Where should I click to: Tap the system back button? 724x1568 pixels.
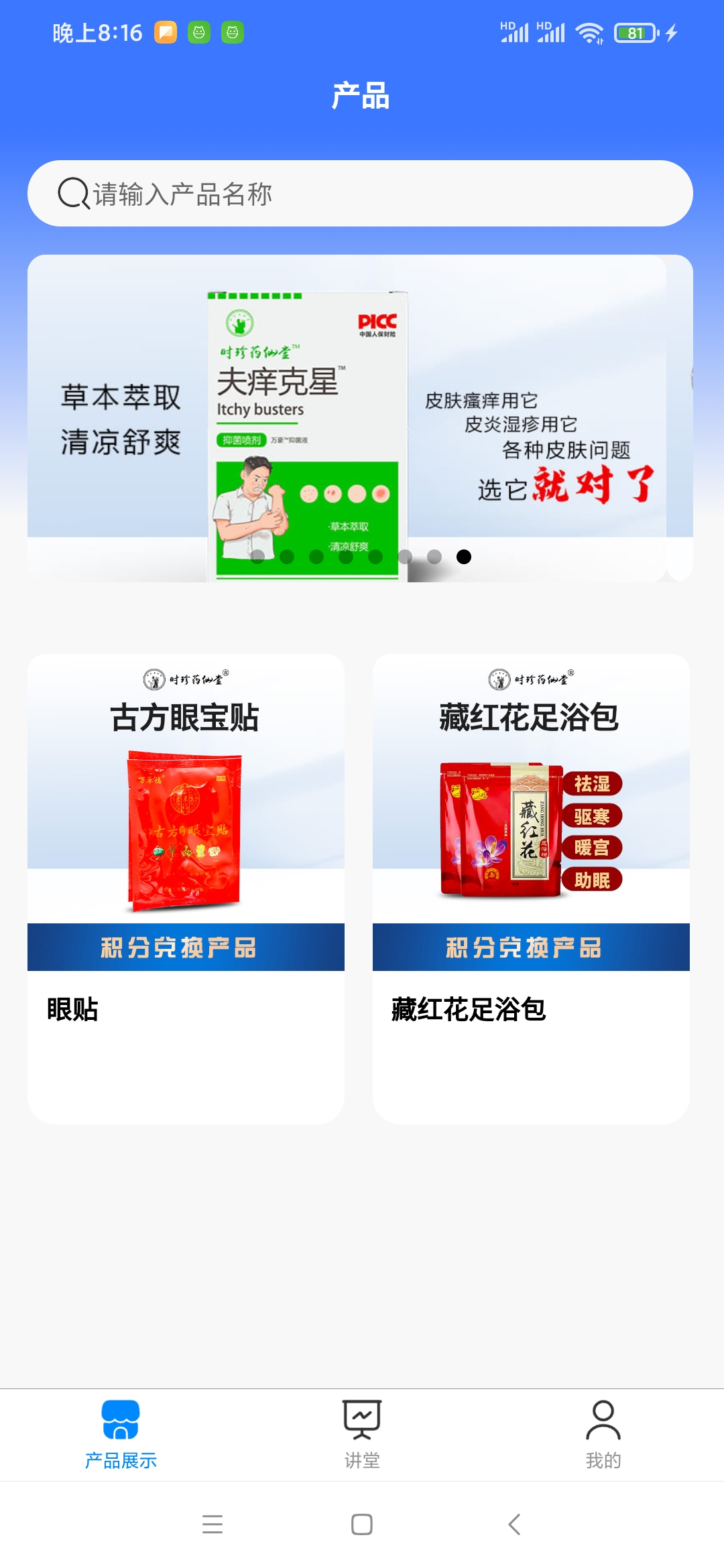point(514,1524)
